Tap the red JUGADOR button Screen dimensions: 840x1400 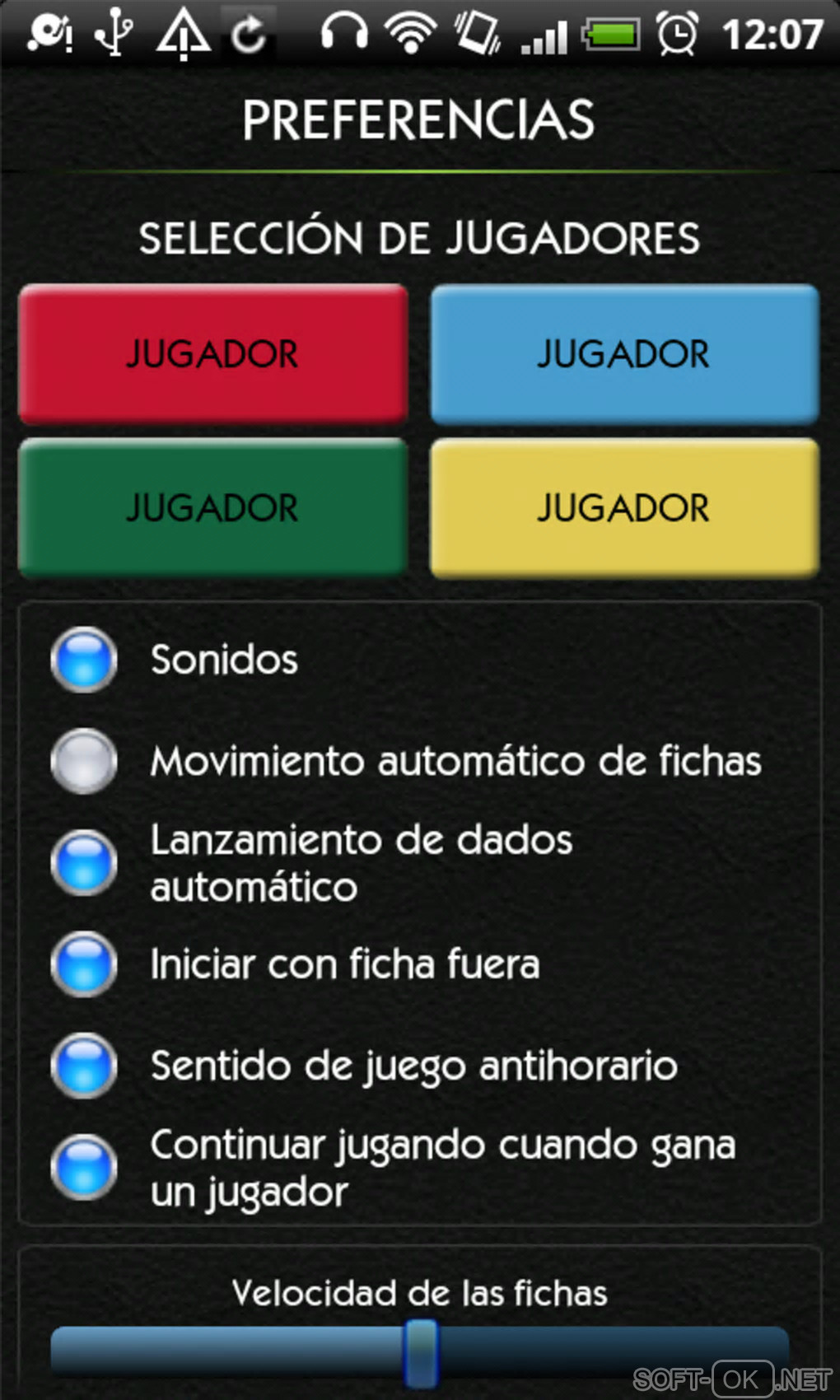(212, 354)
